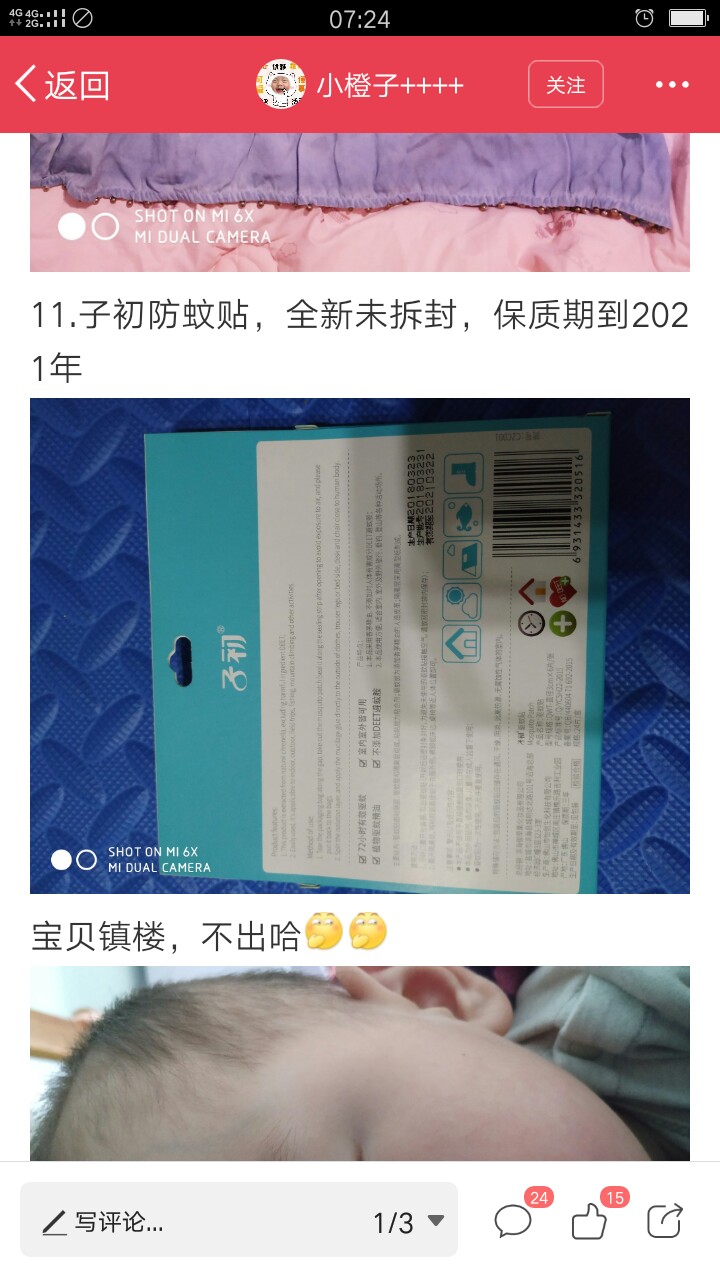Open the baby photo at the bottom
Viewport: 720px width, 1280px height.
coord(360,1063)
